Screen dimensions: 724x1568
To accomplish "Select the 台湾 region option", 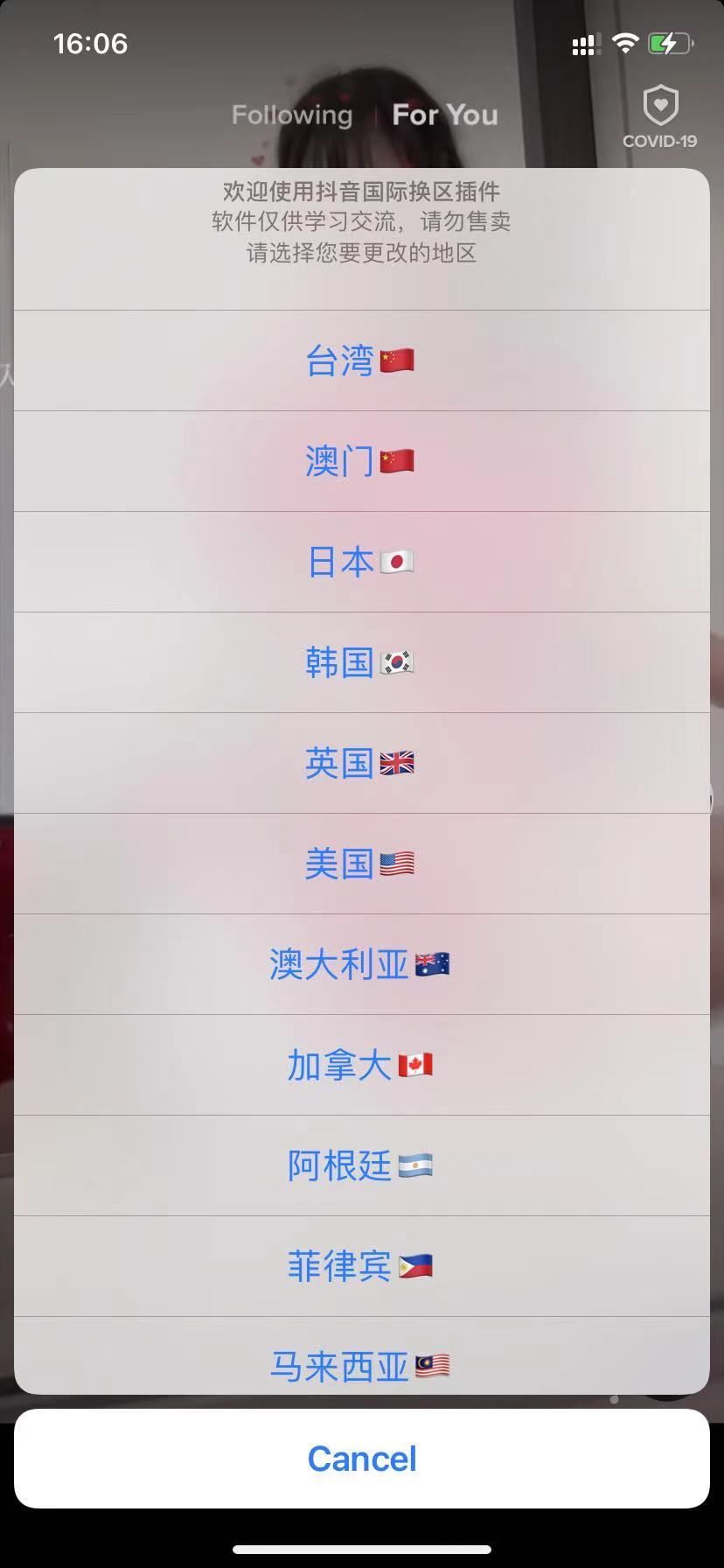I will pos(361,360).
